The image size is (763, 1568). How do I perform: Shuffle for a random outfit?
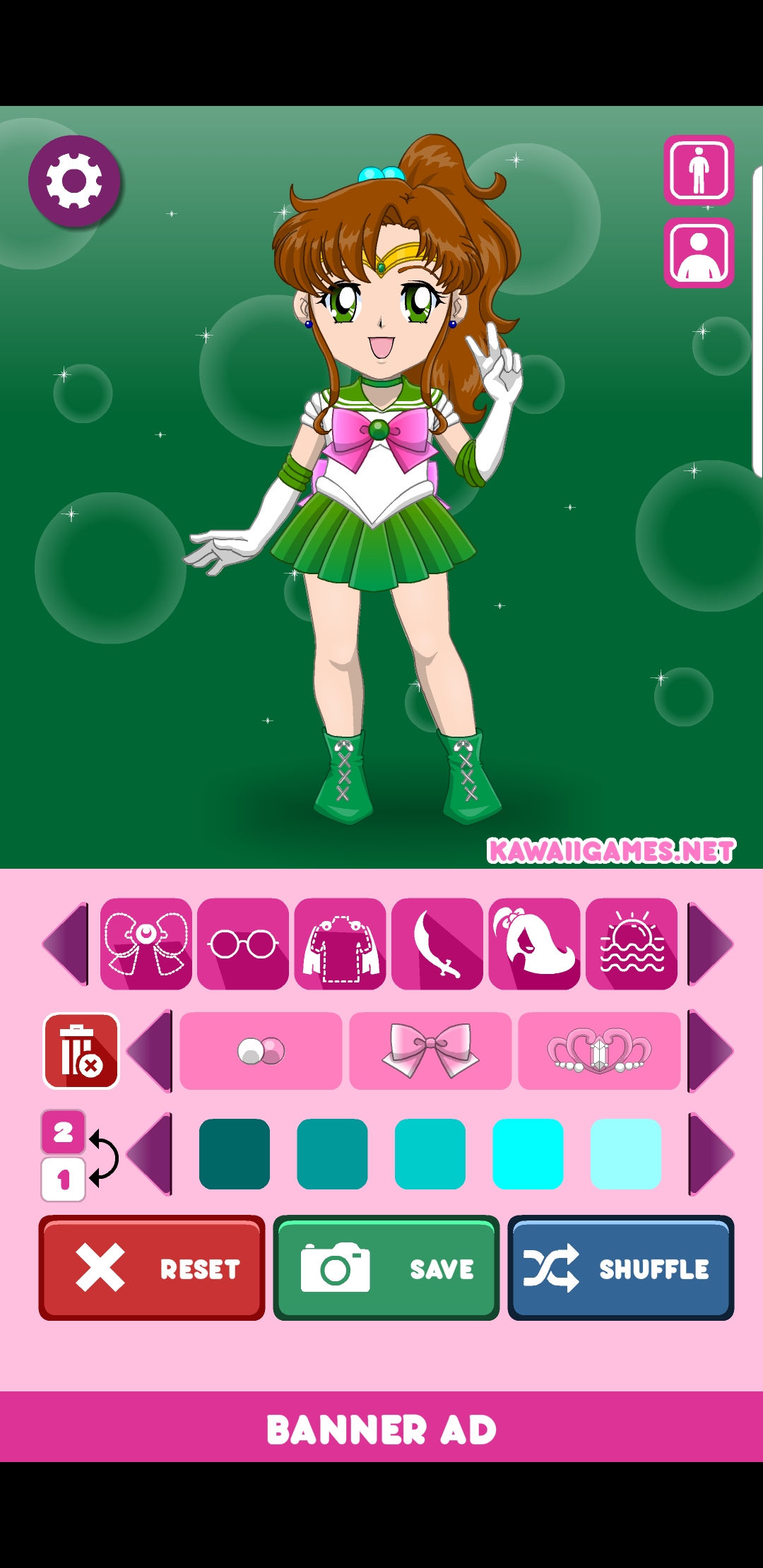point(621,1268)
